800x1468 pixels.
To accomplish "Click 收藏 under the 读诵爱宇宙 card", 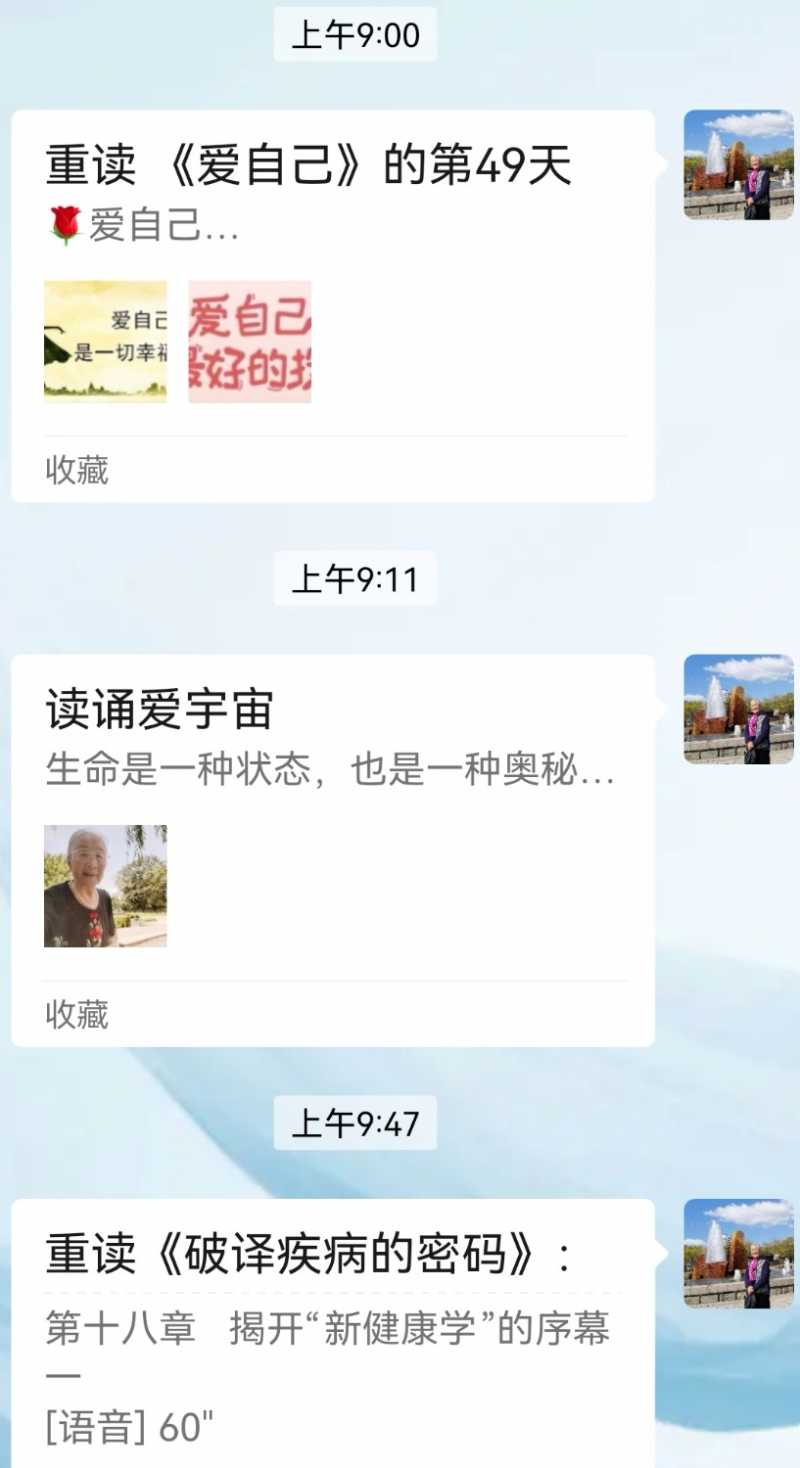I will (76, 1016).
